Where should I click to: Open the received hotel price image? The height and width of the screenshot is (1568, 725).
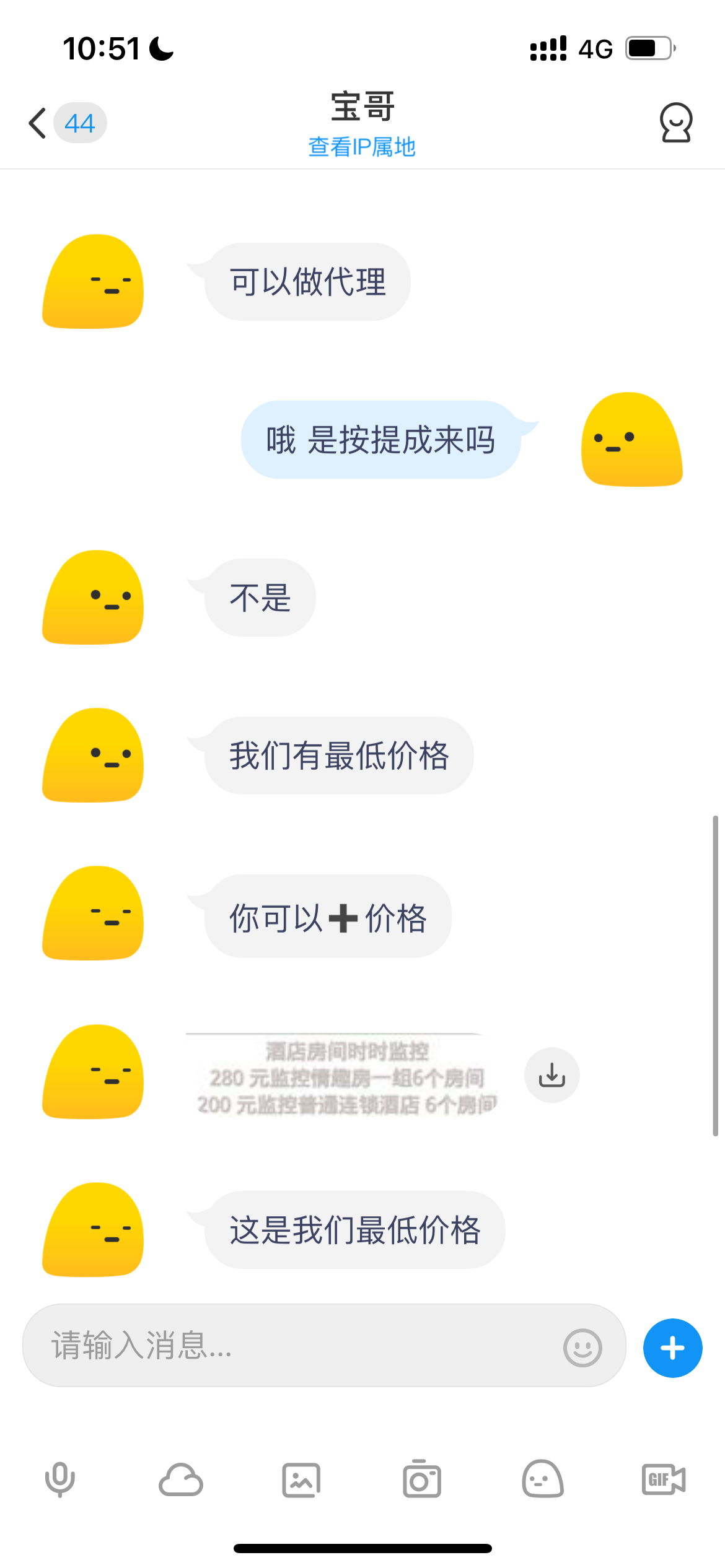tap(346, 1076)
